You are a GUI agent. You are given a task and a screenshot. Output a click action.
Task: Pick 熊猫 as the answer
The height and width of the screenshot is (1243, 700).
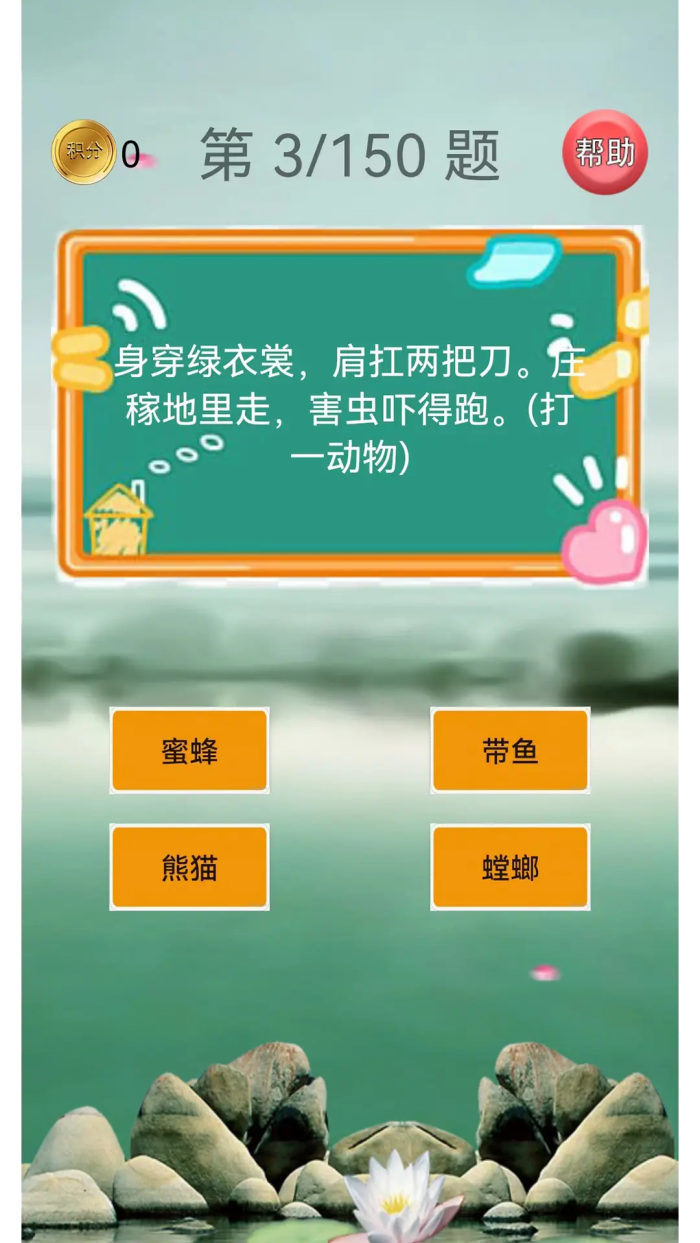(189, 867)
